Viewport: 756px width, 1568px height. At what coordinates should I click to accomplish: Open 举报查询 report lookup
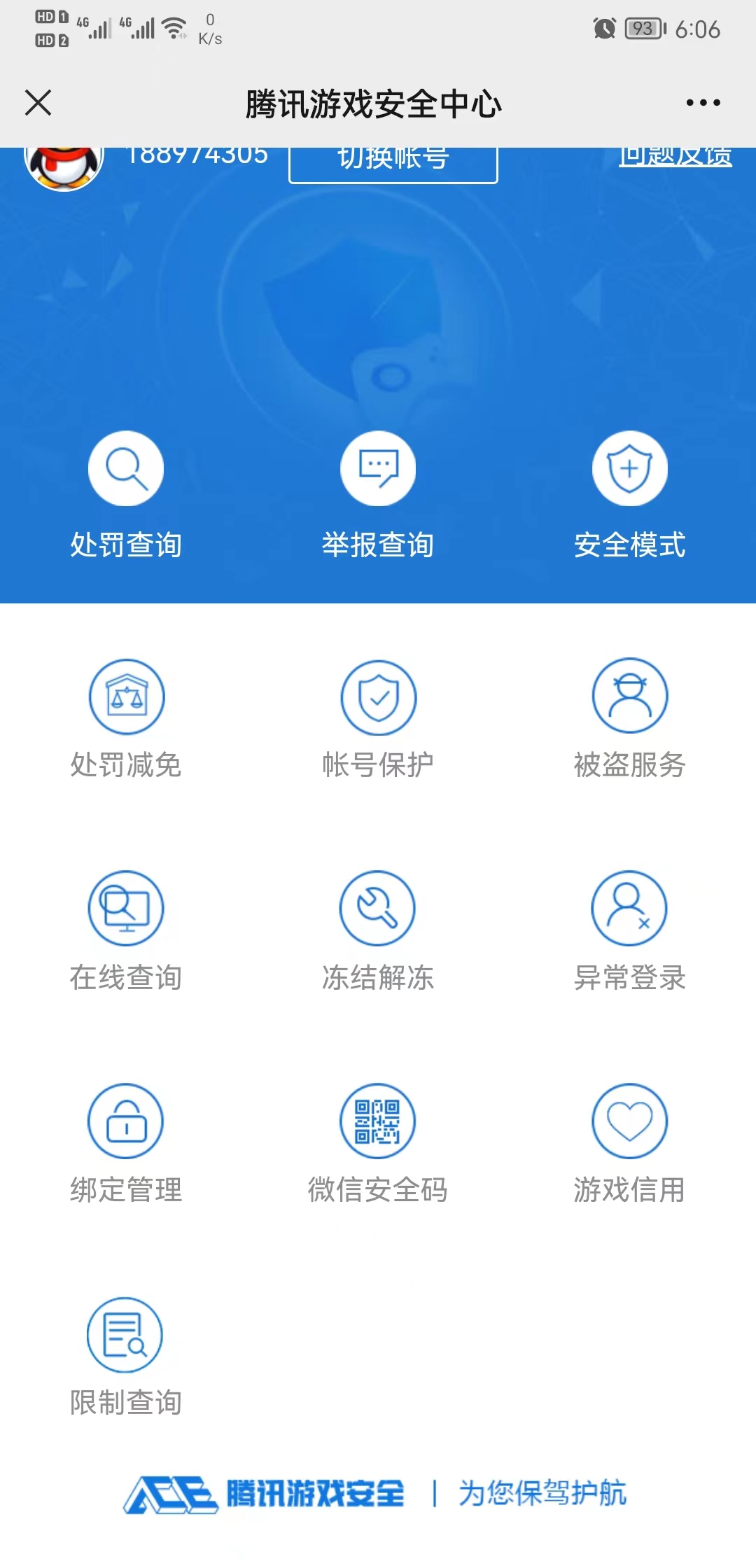378,495
